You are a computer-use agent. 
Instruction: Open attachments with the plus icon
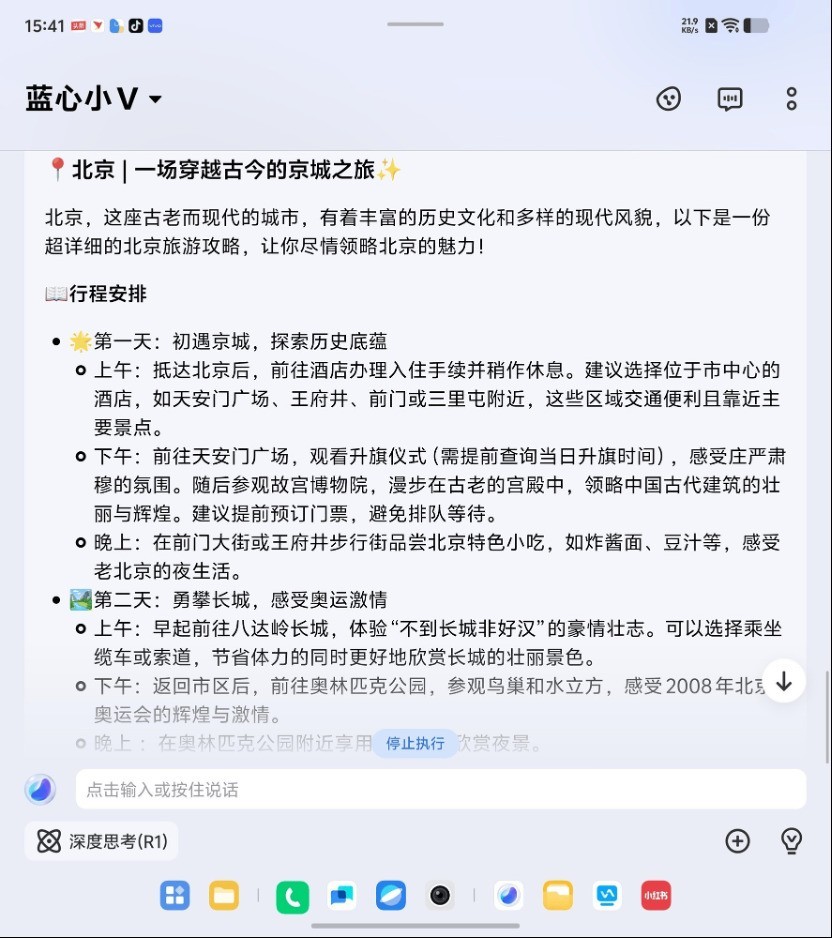click(x=737, y=841)
